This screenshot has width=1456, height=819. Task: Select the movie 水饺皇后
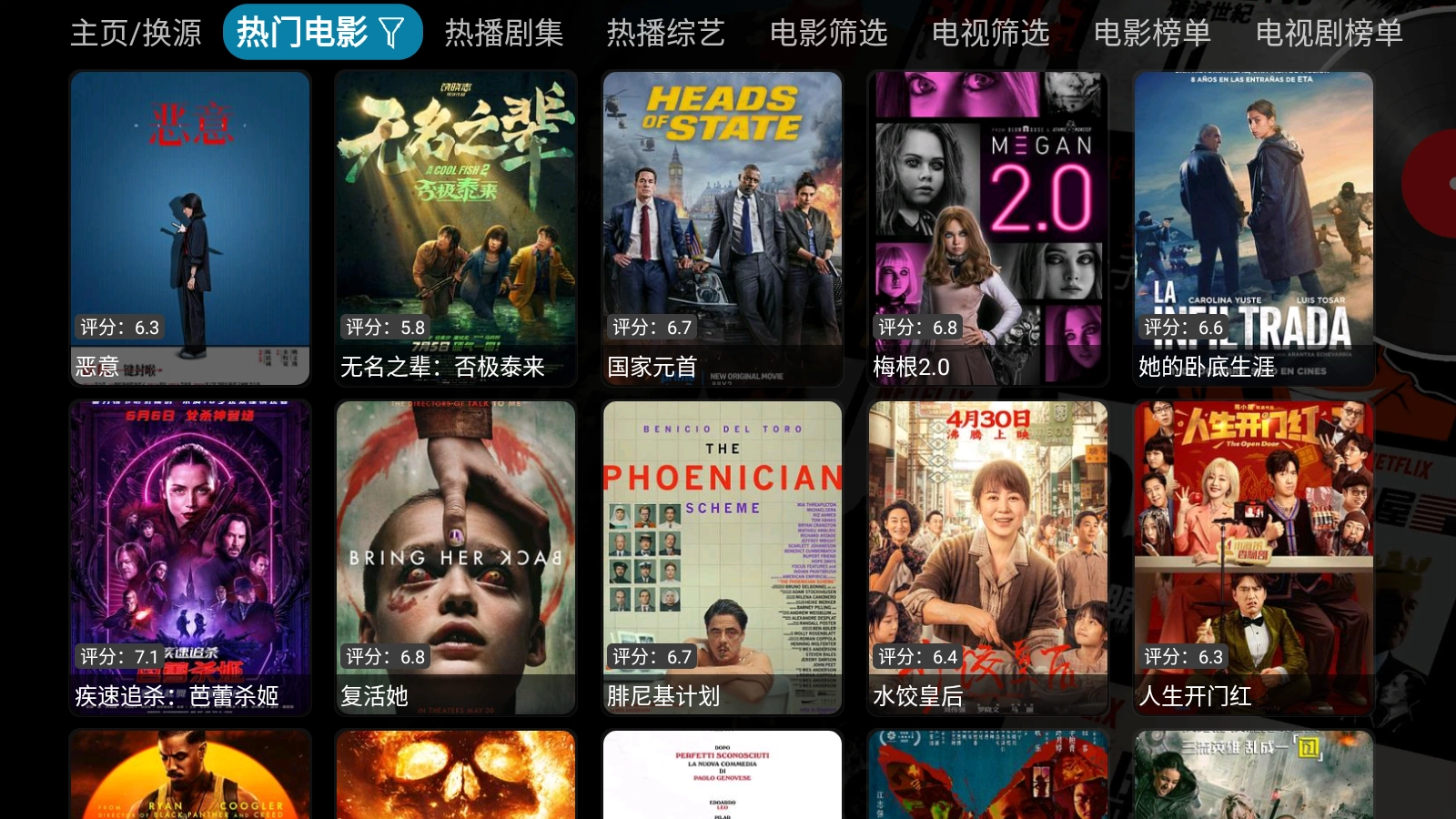pyautogui.click(x=987, y=557)
